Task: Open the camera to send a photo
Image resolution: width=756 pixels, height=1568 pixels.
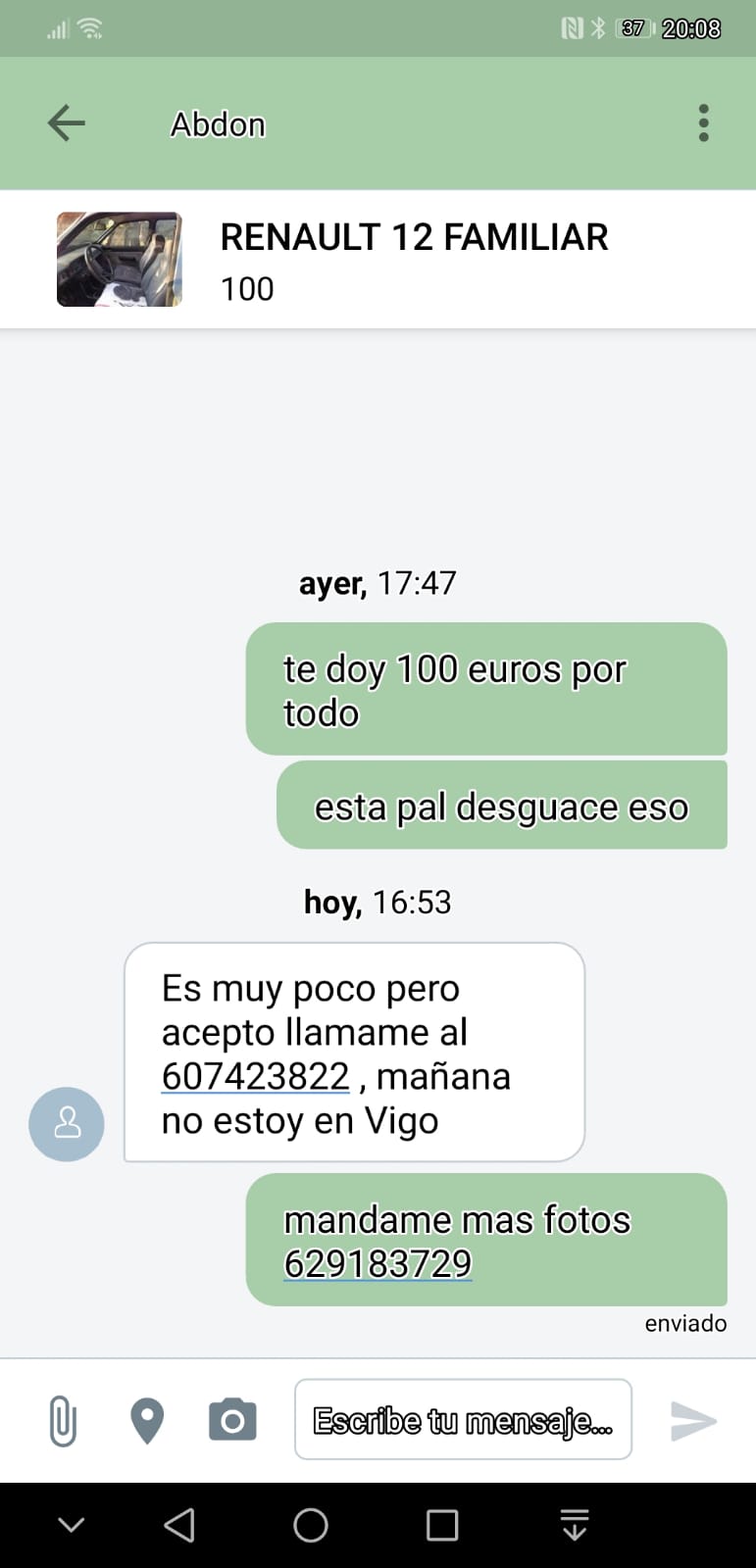Action: point(232,1420)
